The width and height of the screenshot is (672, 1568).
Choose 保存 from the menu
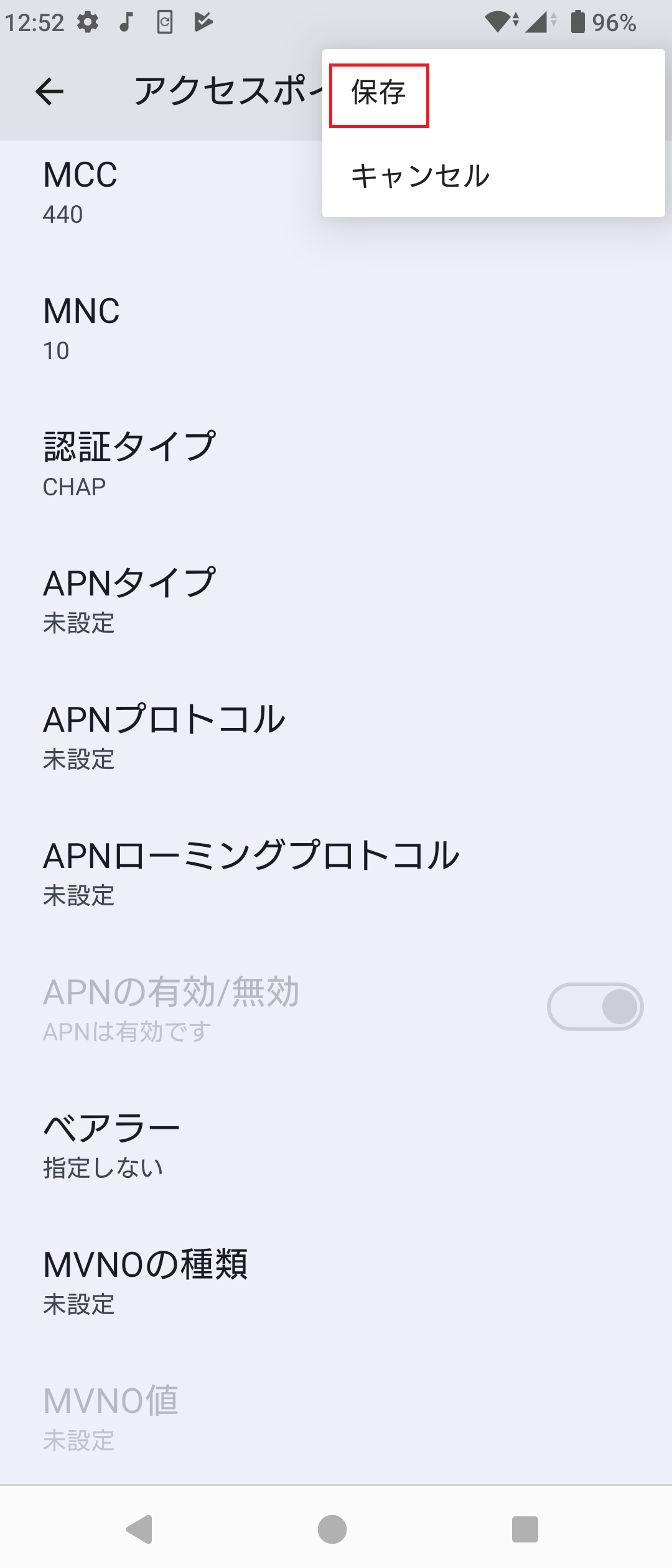pyautogui.click(x=378, y=95)
